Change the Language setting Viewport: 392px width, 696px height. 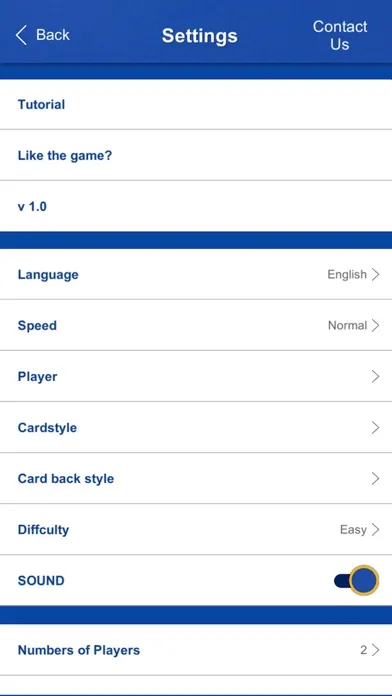(x=196, y=274)
